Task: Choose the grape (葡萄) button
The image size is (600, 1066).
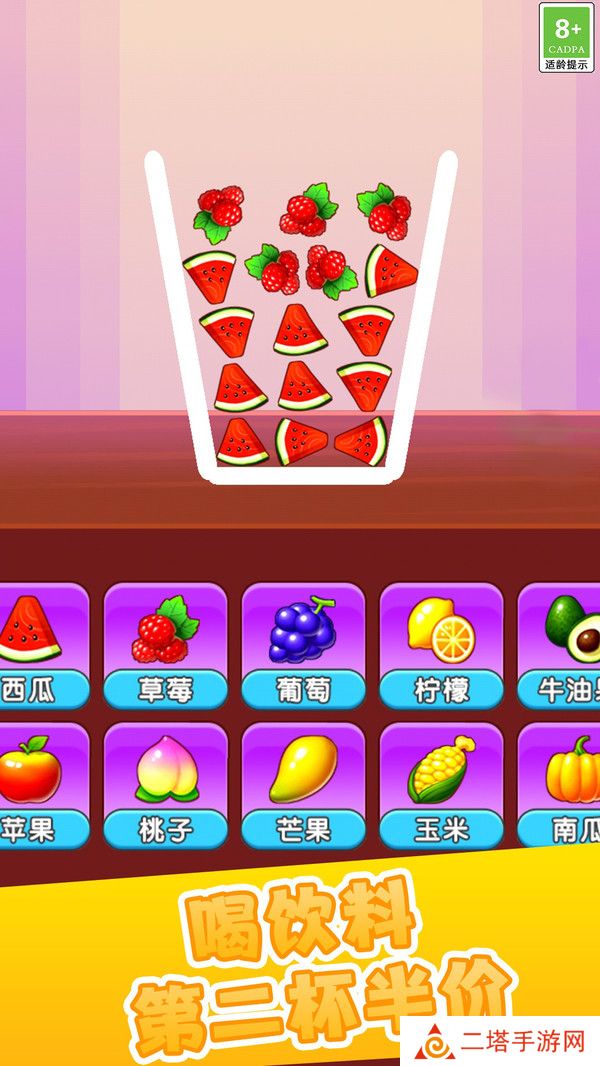Action: 303,645
